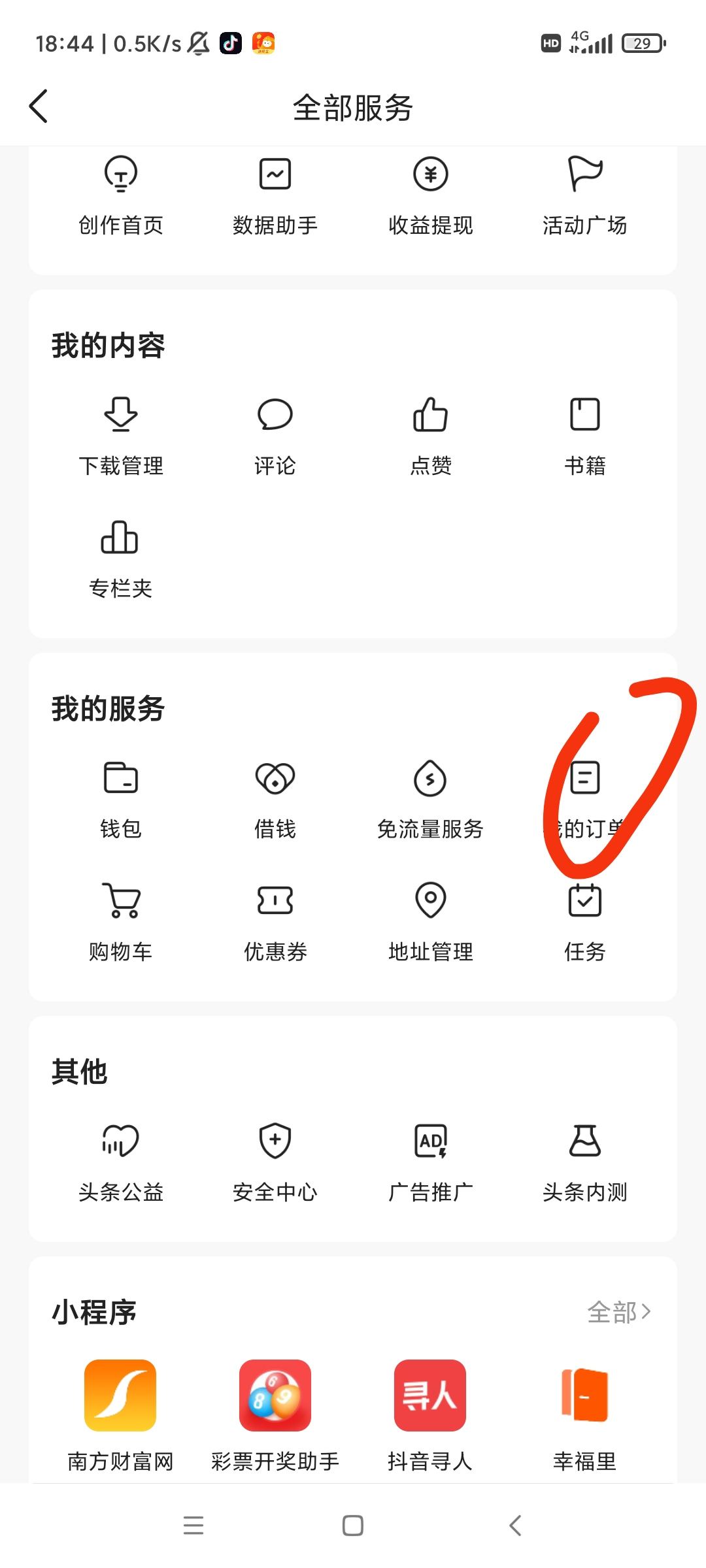Open 专栏夹 column folder

click(x=120, y=559)
